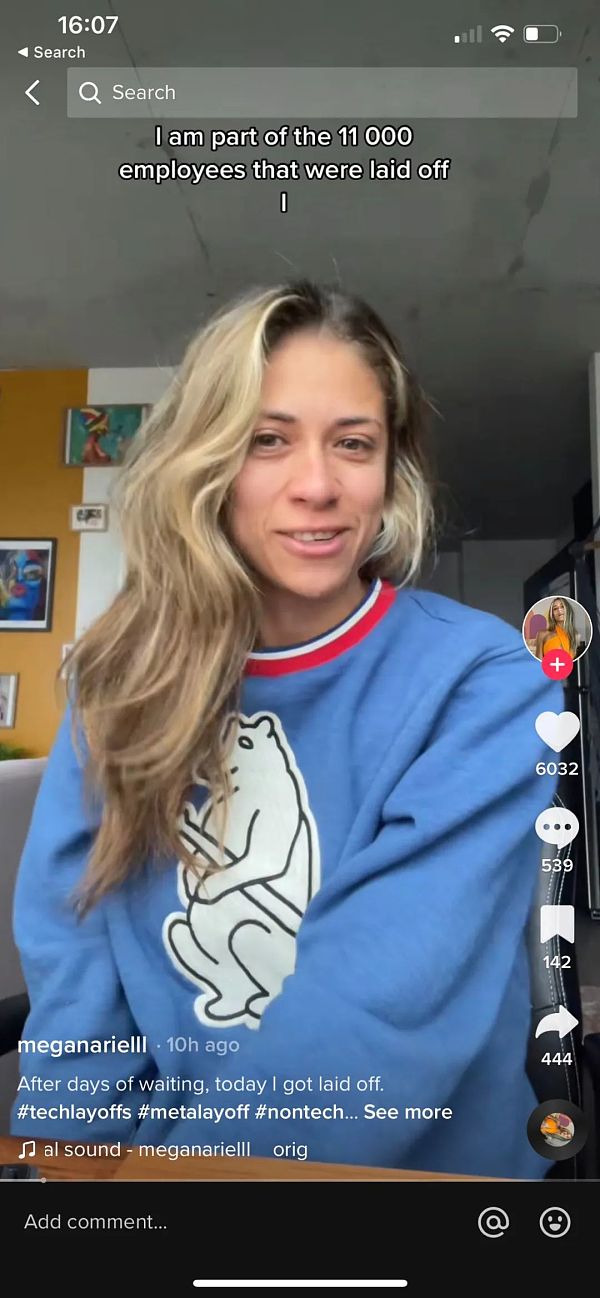The width and height of the screenshot is (600, 1298).
Task: Open the meganarielll username link
Action: click(82, 1045)
